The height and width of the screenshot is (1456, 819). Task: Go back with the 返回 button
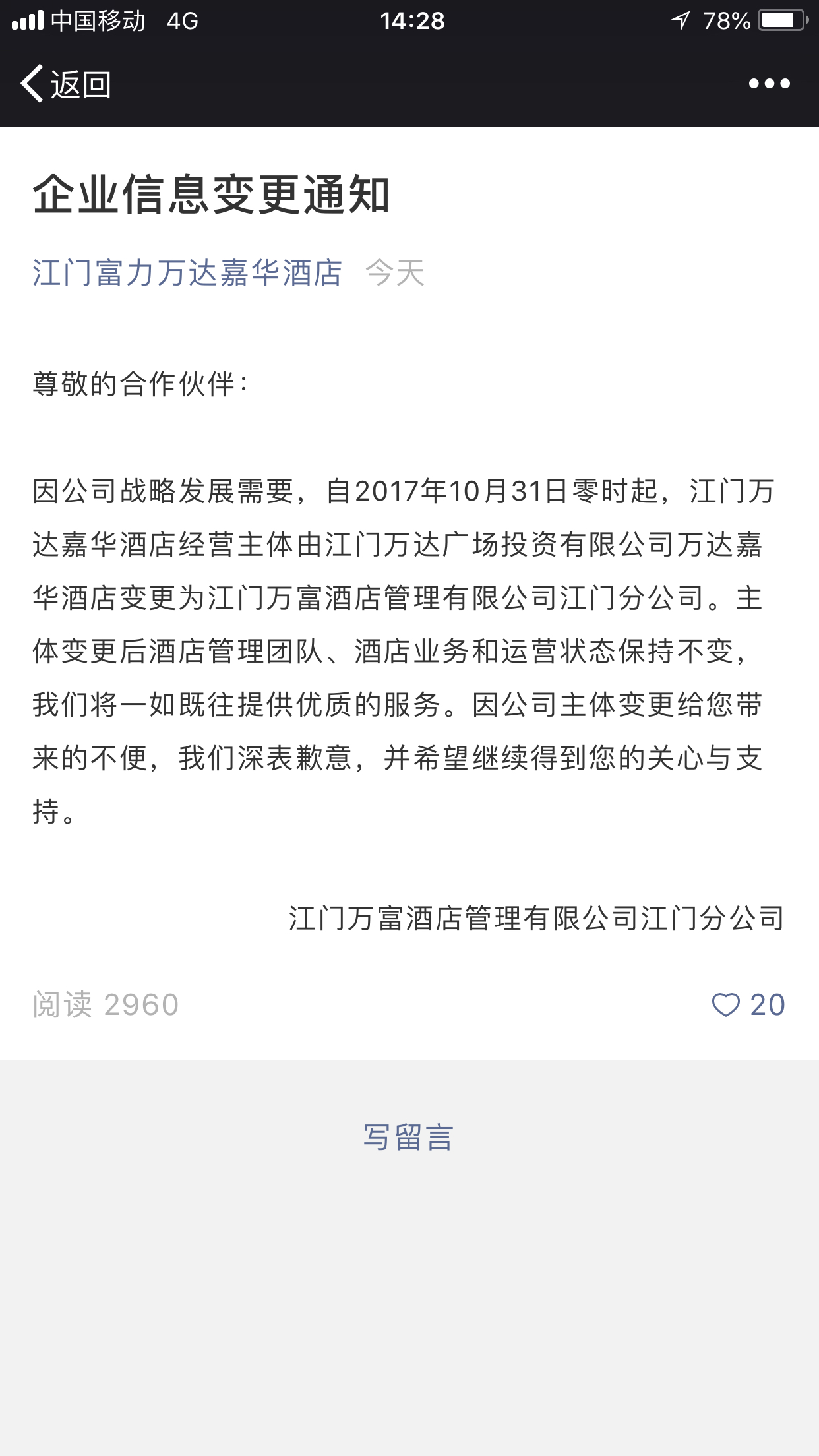[x=66, y=84]
